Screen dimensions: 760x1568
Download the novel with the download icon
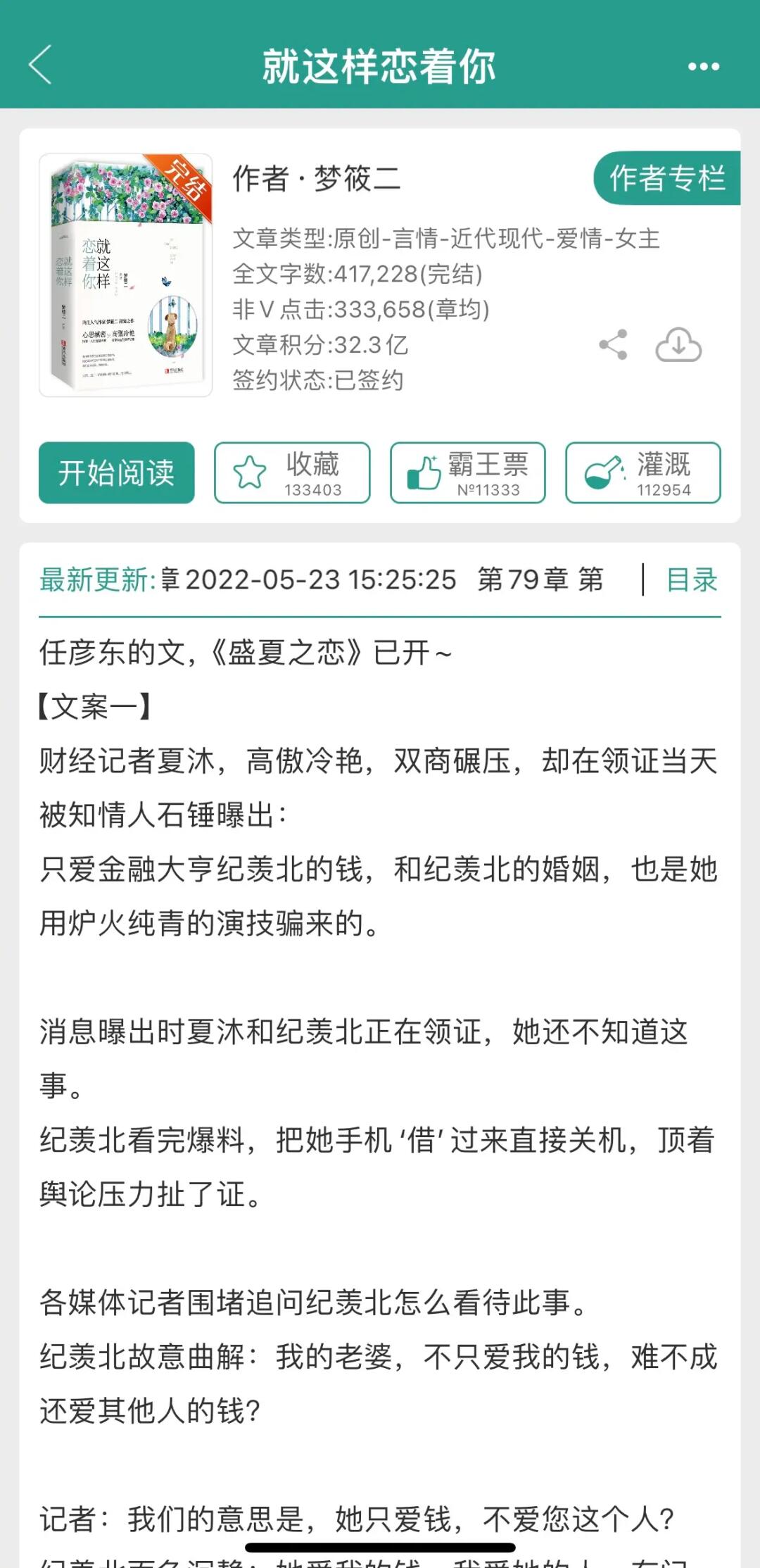678,344
